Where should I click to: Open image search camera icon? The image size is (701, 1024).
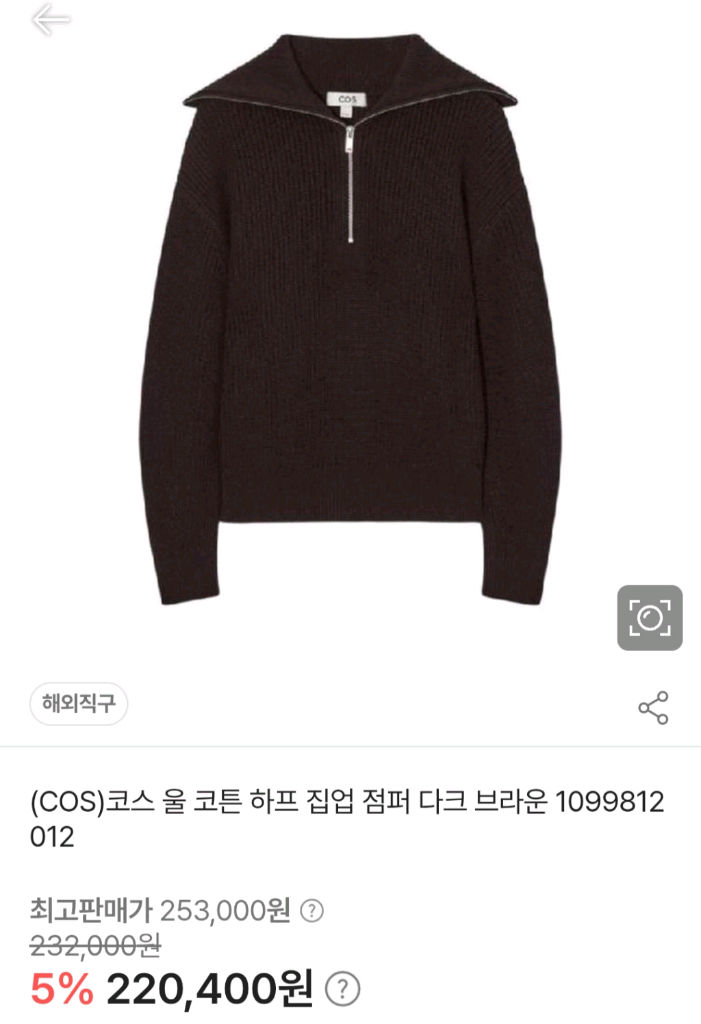click(x=649, y=618)
